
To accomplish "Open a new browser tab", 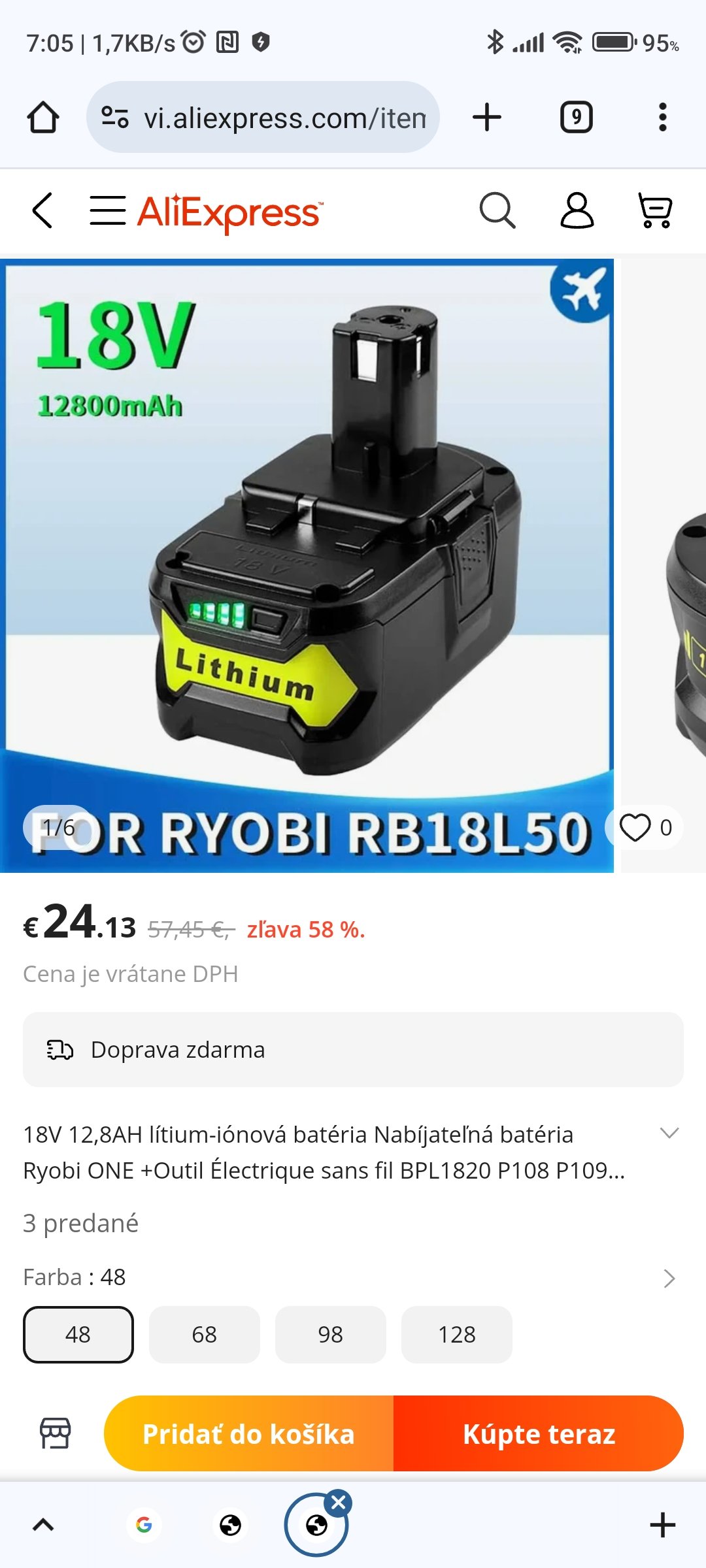I will click(x=487, y=118).
